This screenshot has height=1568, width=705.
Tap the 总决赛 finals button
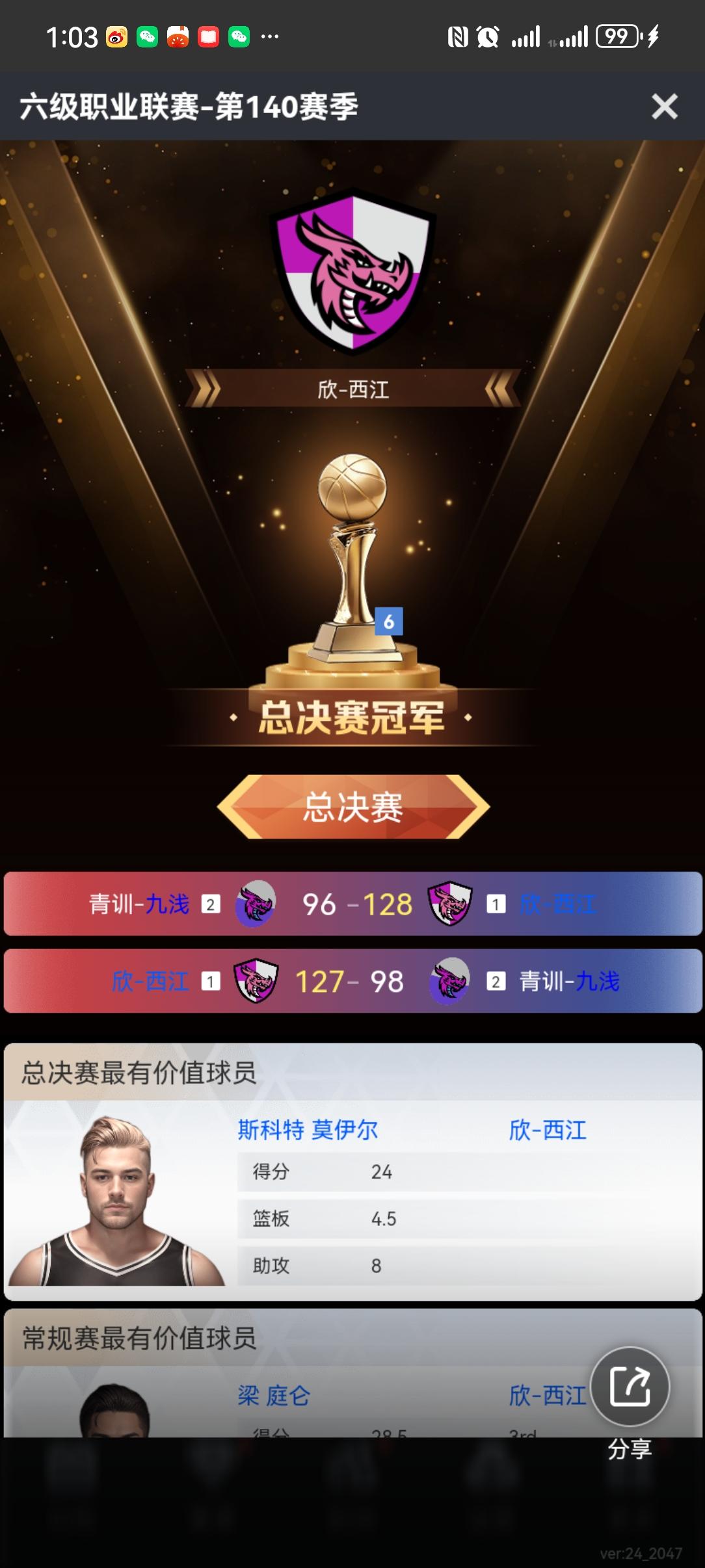pyautogui.click(x=352, y=806)
